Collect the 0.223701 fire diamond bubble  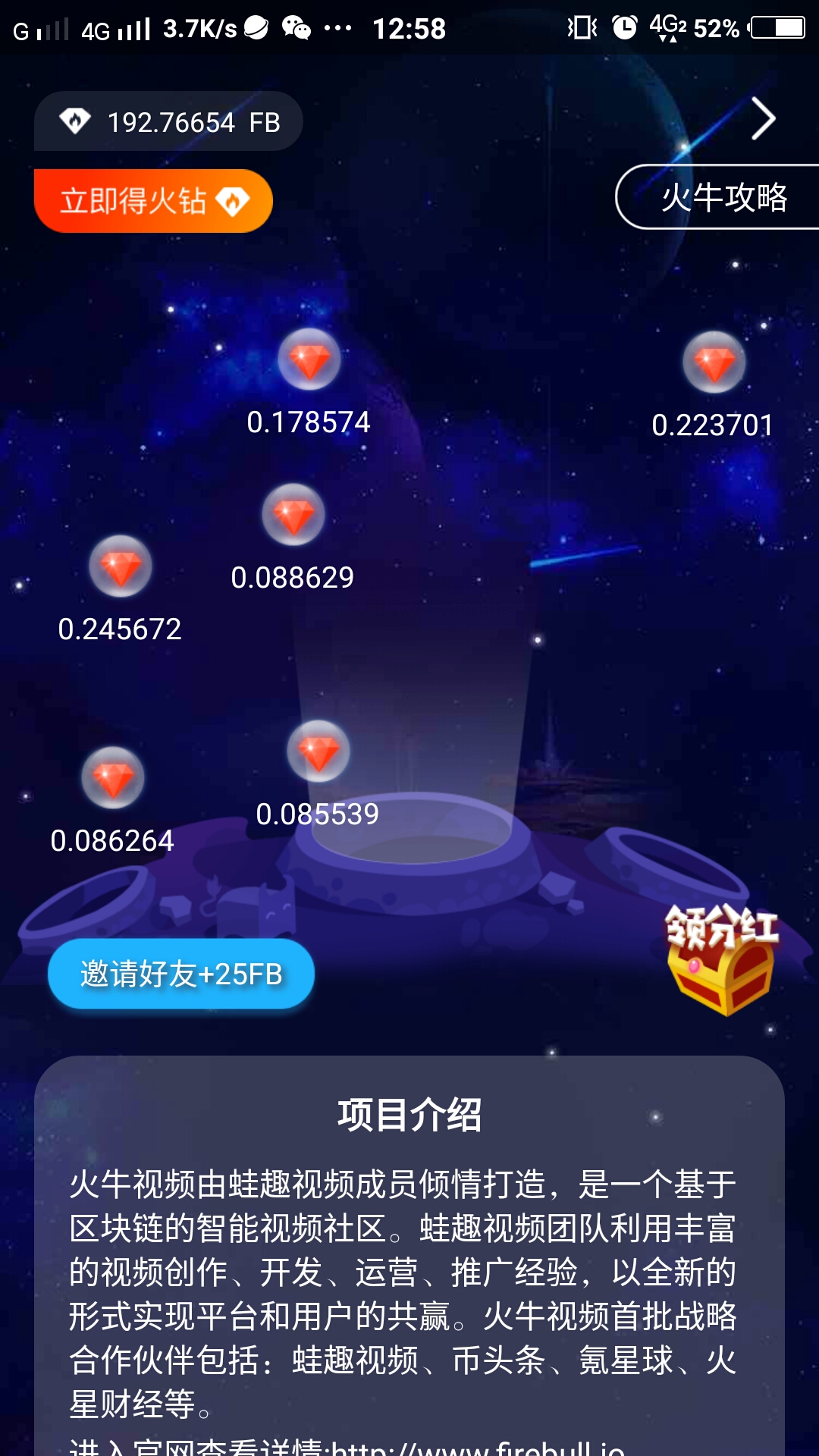click(x=714, y=363)
